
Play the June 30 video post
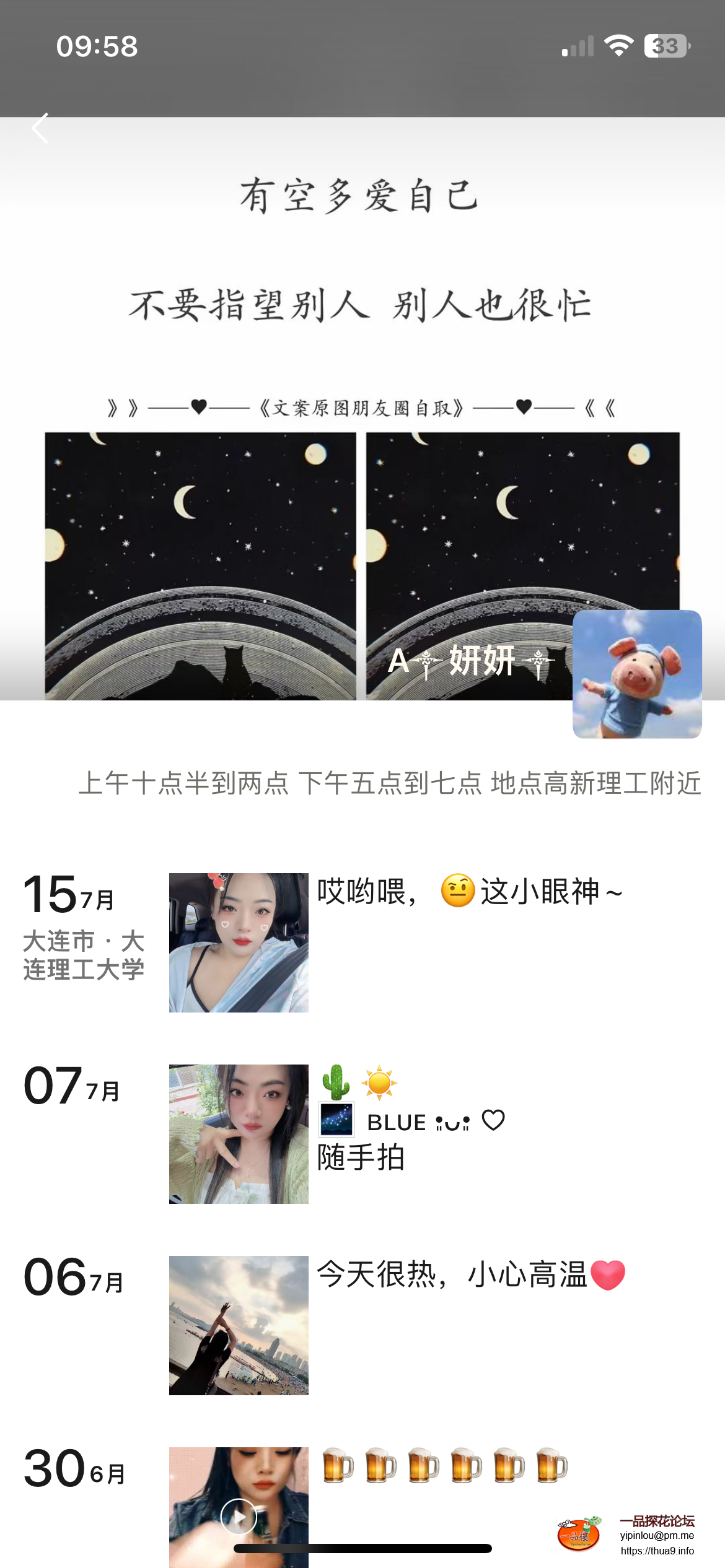coord(239,1516)
